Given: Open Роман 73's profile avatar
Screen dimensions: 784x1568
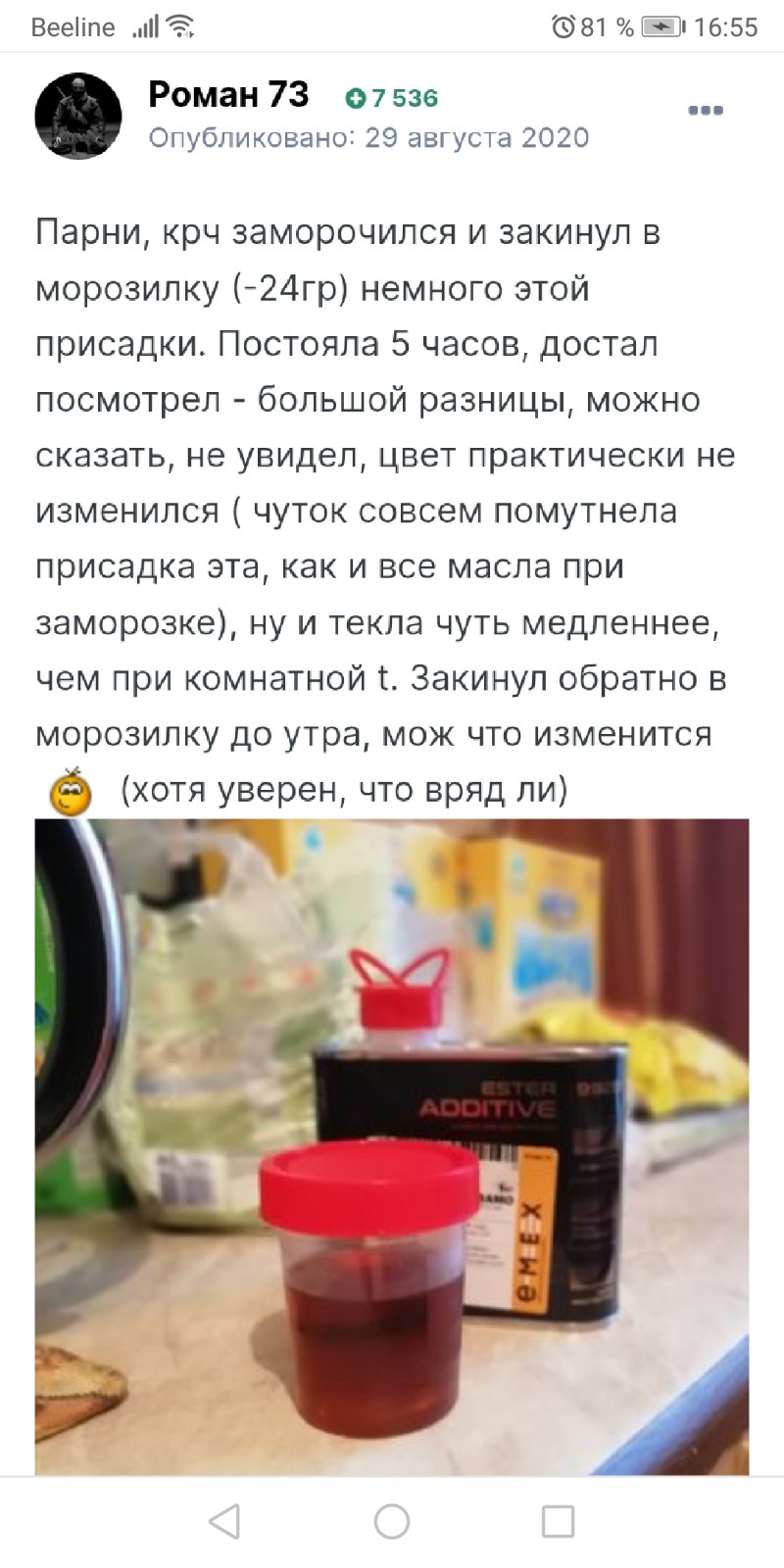Looking at the screenshot, I should (78, 116).
